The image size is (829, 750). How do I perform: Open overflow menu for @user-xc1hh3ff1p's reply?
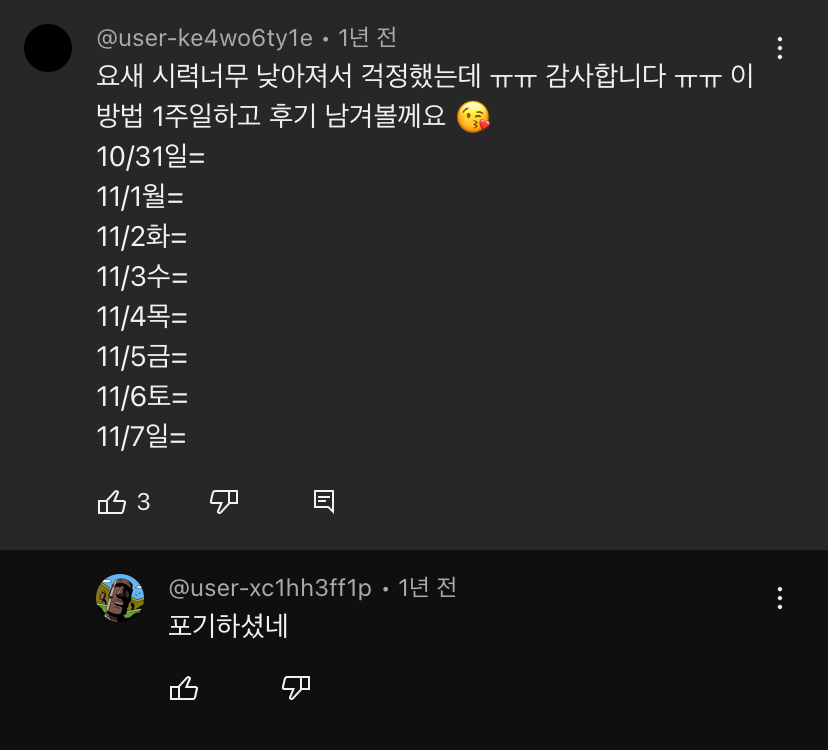780,598
